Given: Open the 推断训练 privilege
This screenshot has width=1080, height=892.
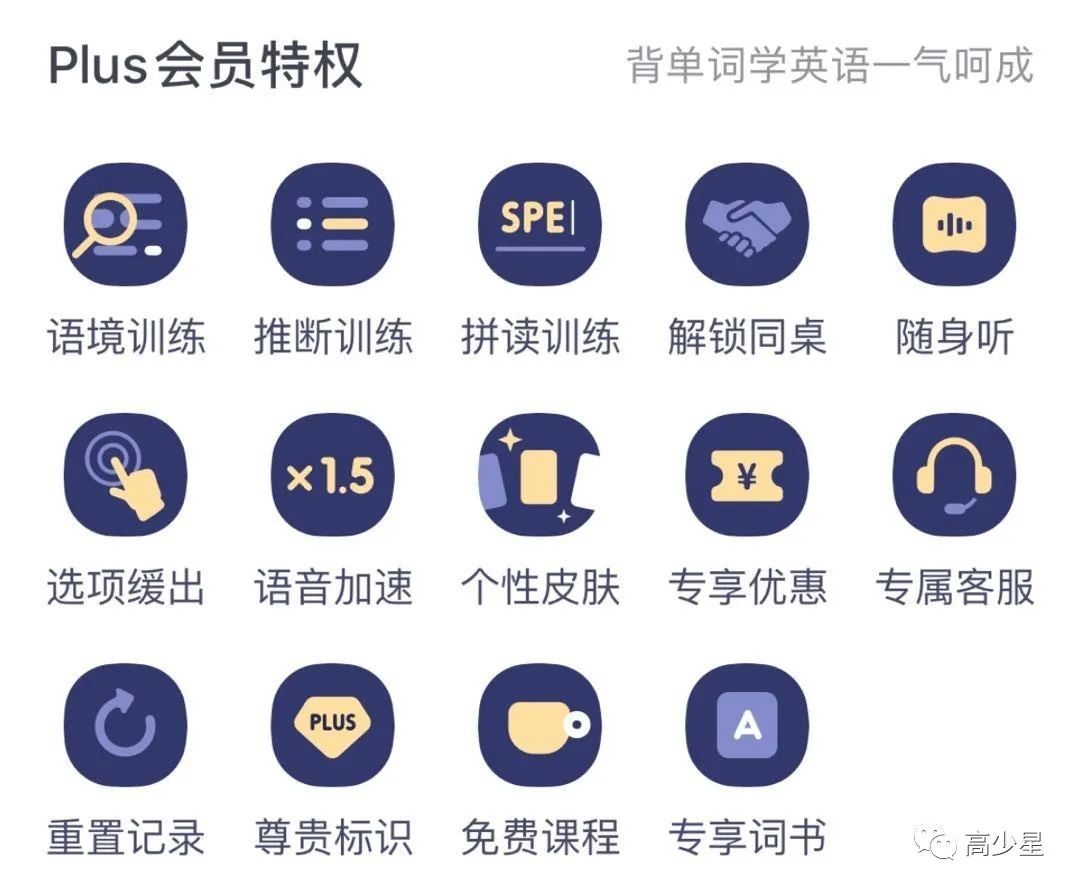Looking at the screenshot, I should (x=333, y=225).
